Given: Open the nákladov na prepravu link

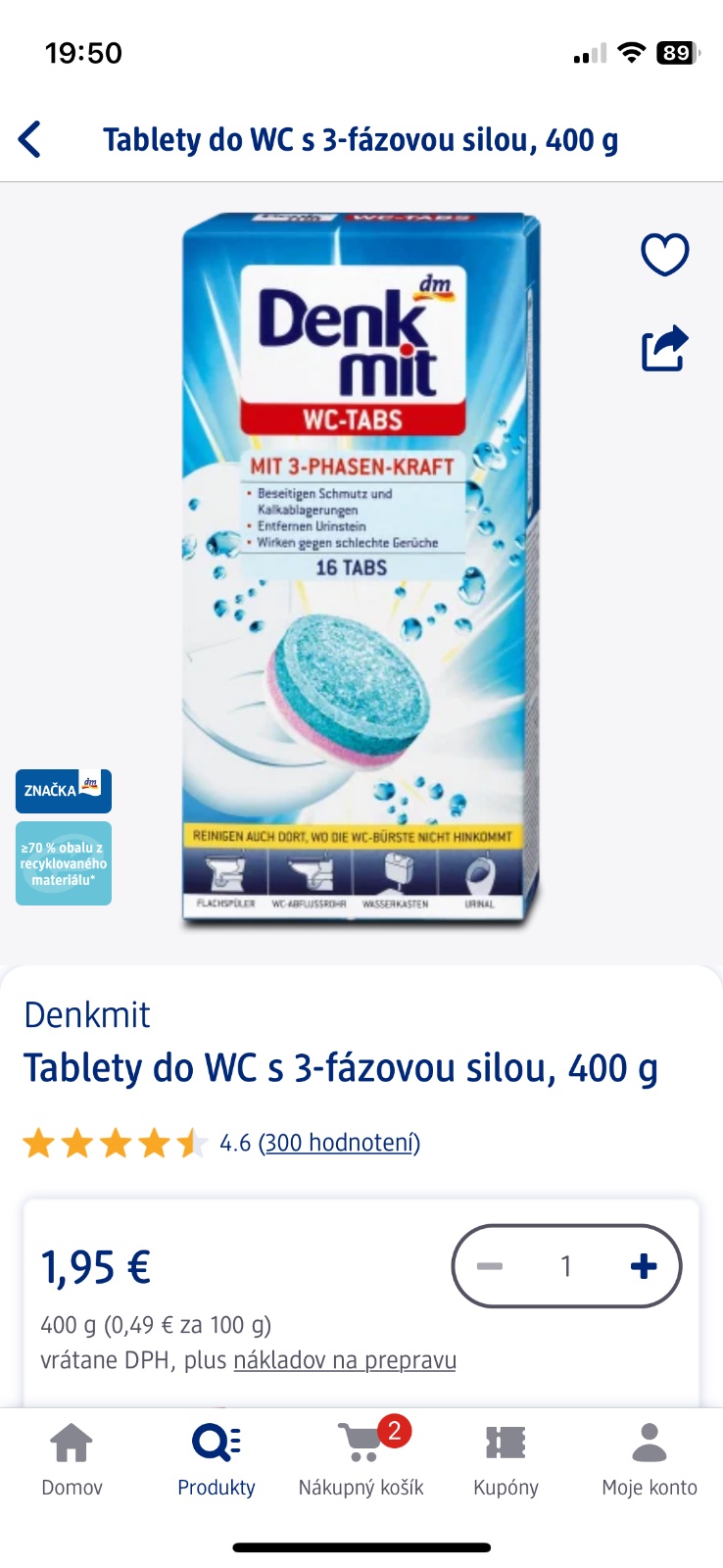Looking at the screenshot, I should 344,1360.
